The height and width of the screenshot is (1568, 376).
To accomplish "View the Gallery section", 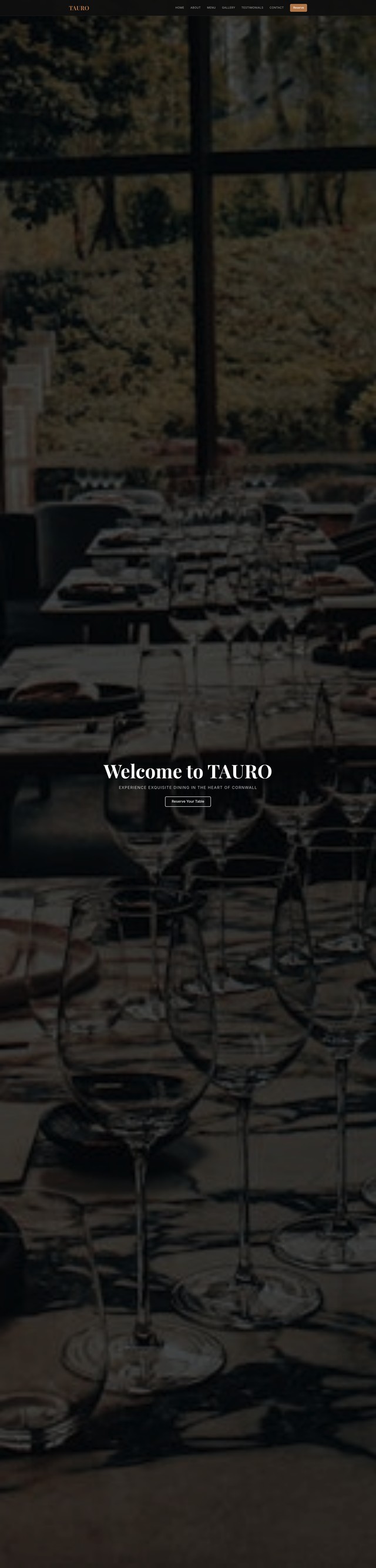I will (x=228, y=8).
